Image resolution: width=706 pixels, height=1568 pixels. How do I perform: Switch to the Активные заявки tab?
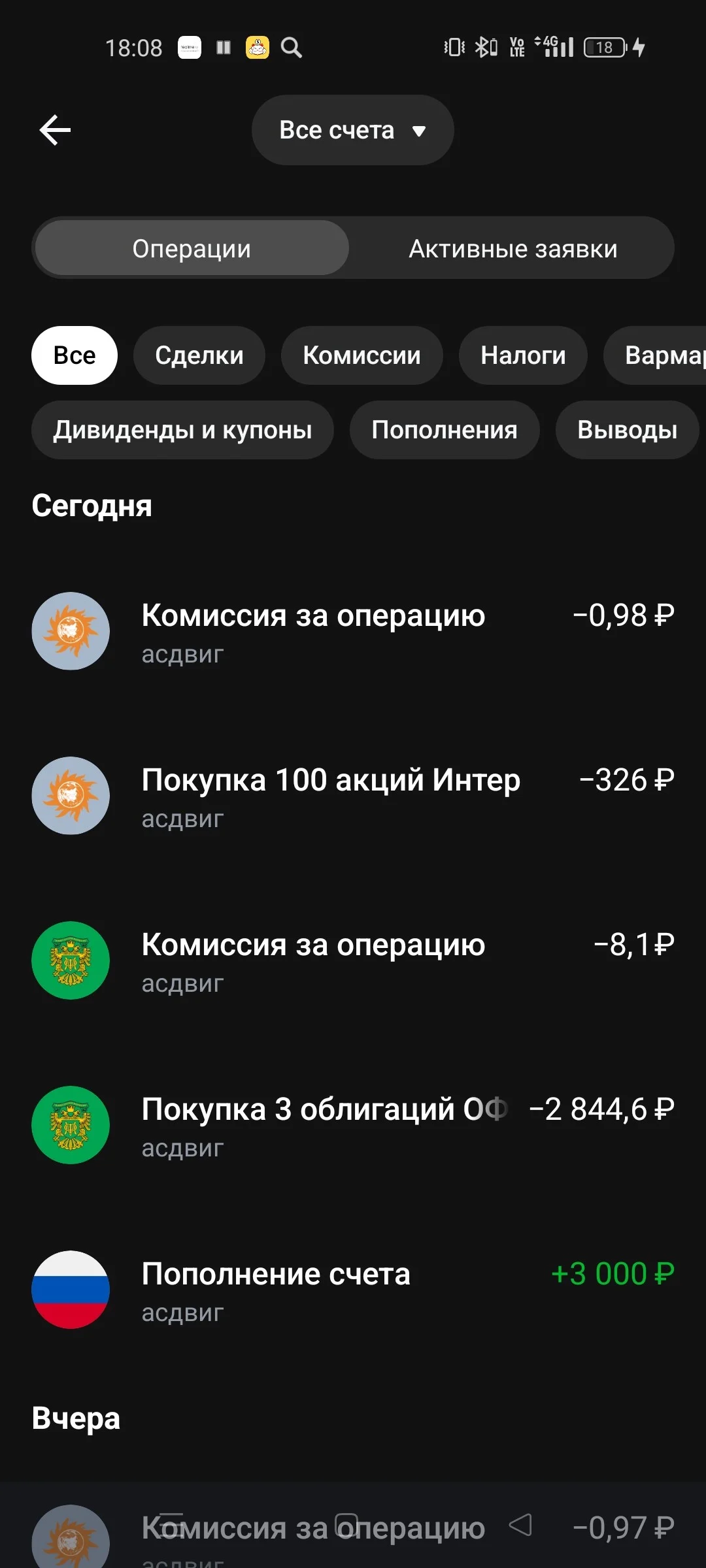coord(513,248)
